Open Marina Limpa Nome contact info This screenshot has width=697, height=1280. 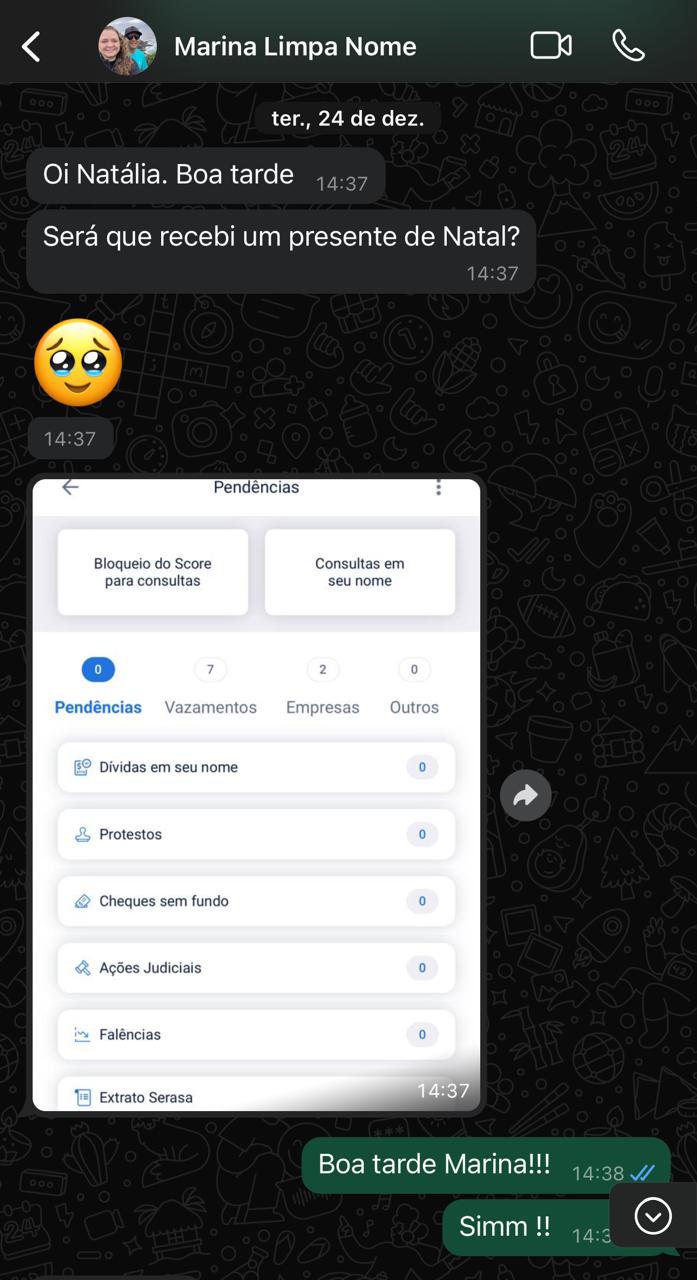(x=294, y=46)
